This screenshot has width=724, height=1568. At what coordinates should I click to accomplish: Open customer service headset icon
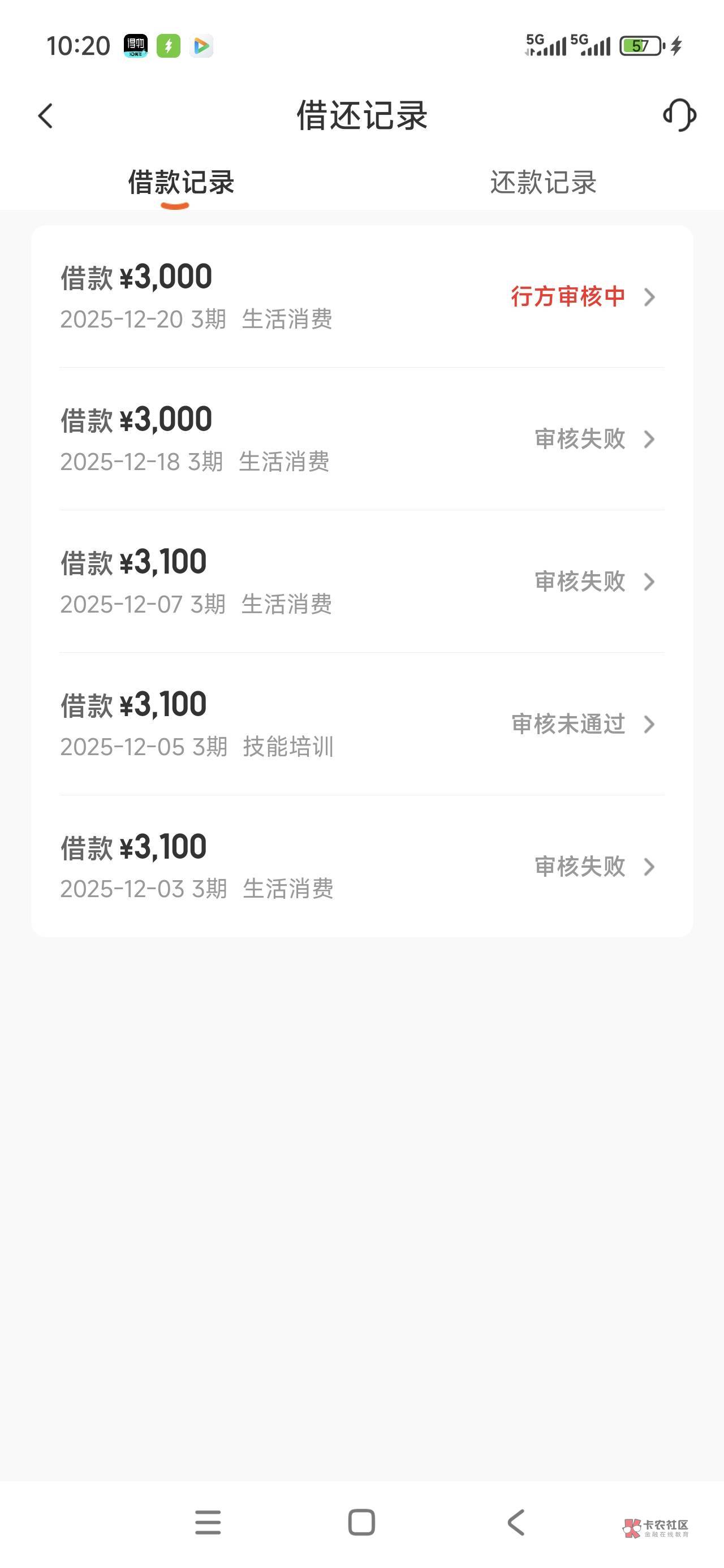pyautogui.click(x=679, y=115)
